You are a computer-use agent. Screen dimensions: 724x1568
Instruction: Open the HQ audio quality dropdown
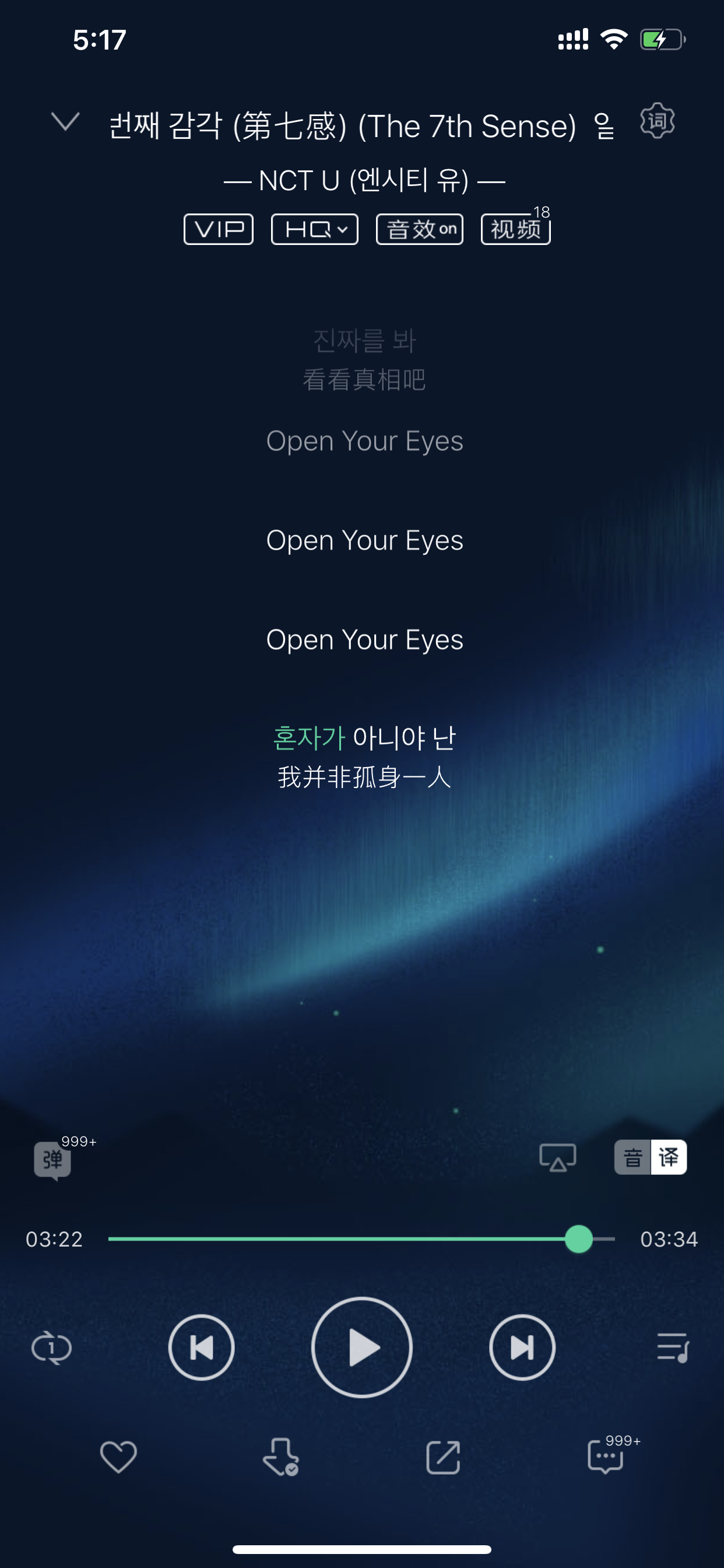pyautogui.click(x=315, y=229)
